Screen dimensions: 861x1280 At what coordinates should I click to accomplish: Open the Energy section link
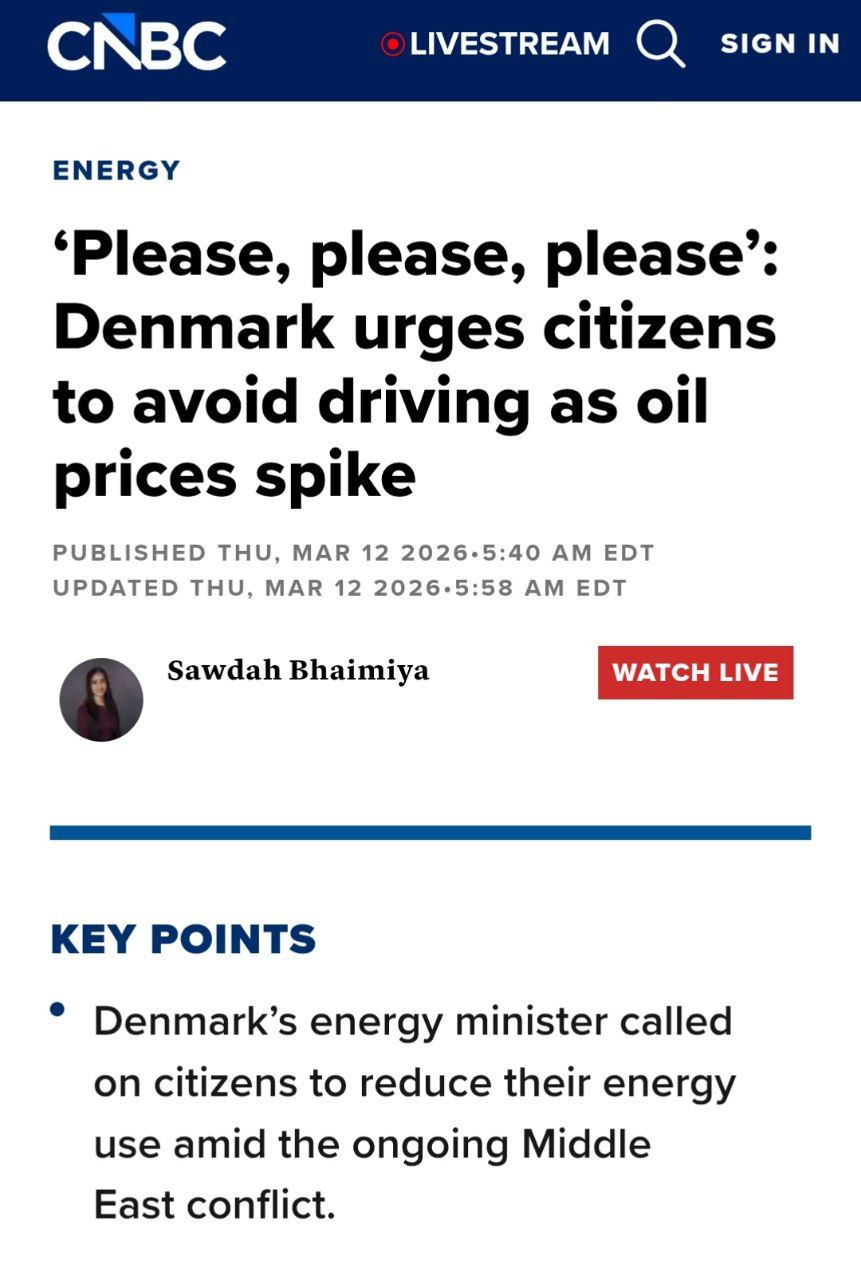116,170
